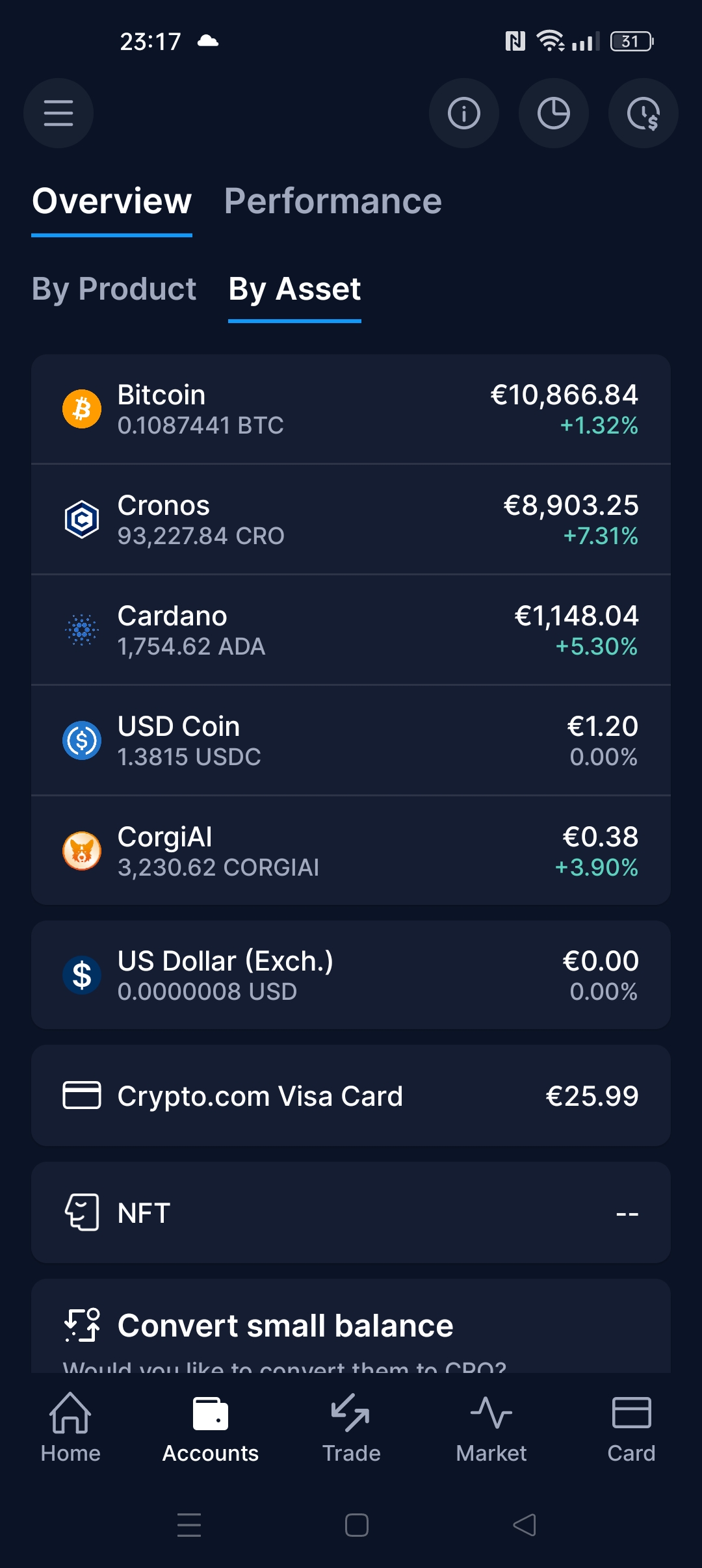
Task: Open the Market tab
Action: click(491, 1428)
